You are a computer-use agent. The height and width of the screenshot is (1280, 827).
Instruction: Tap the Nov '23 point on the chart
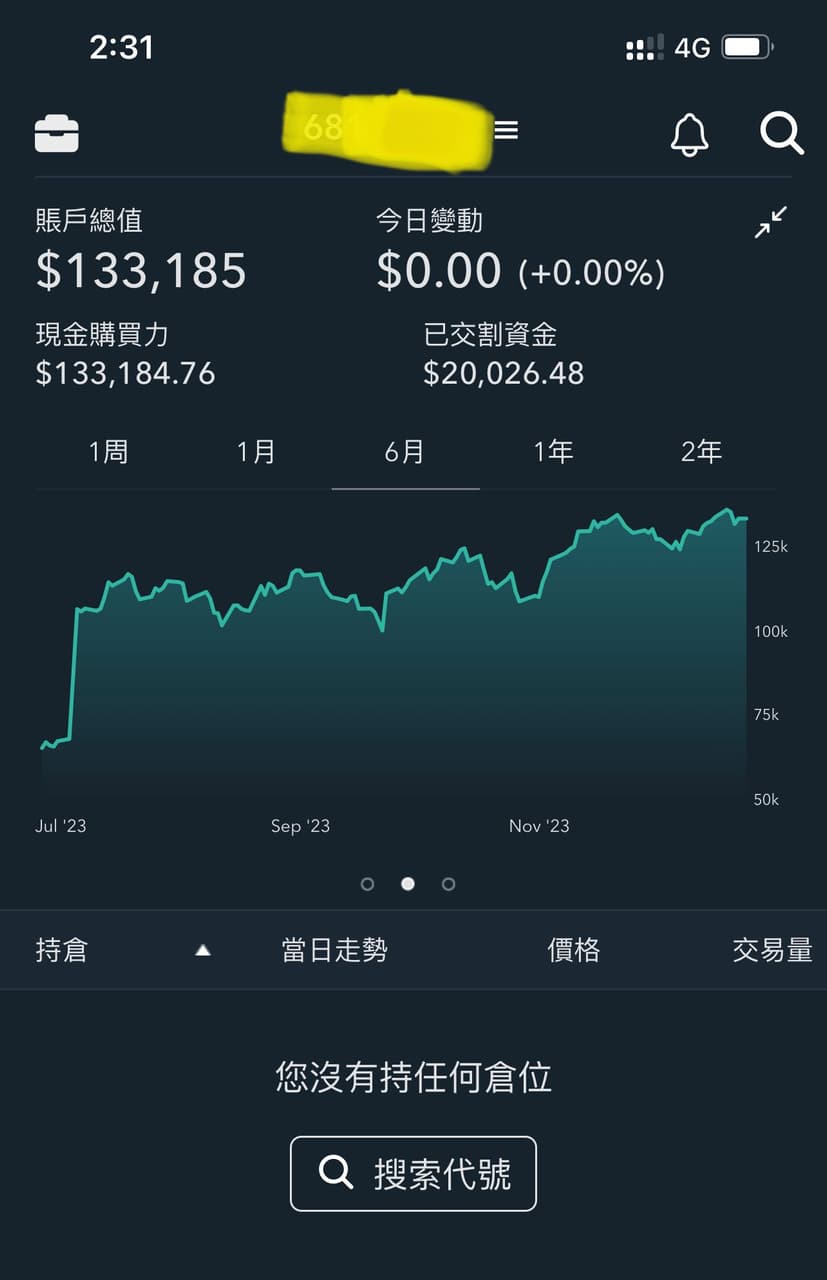click(539, 826)
